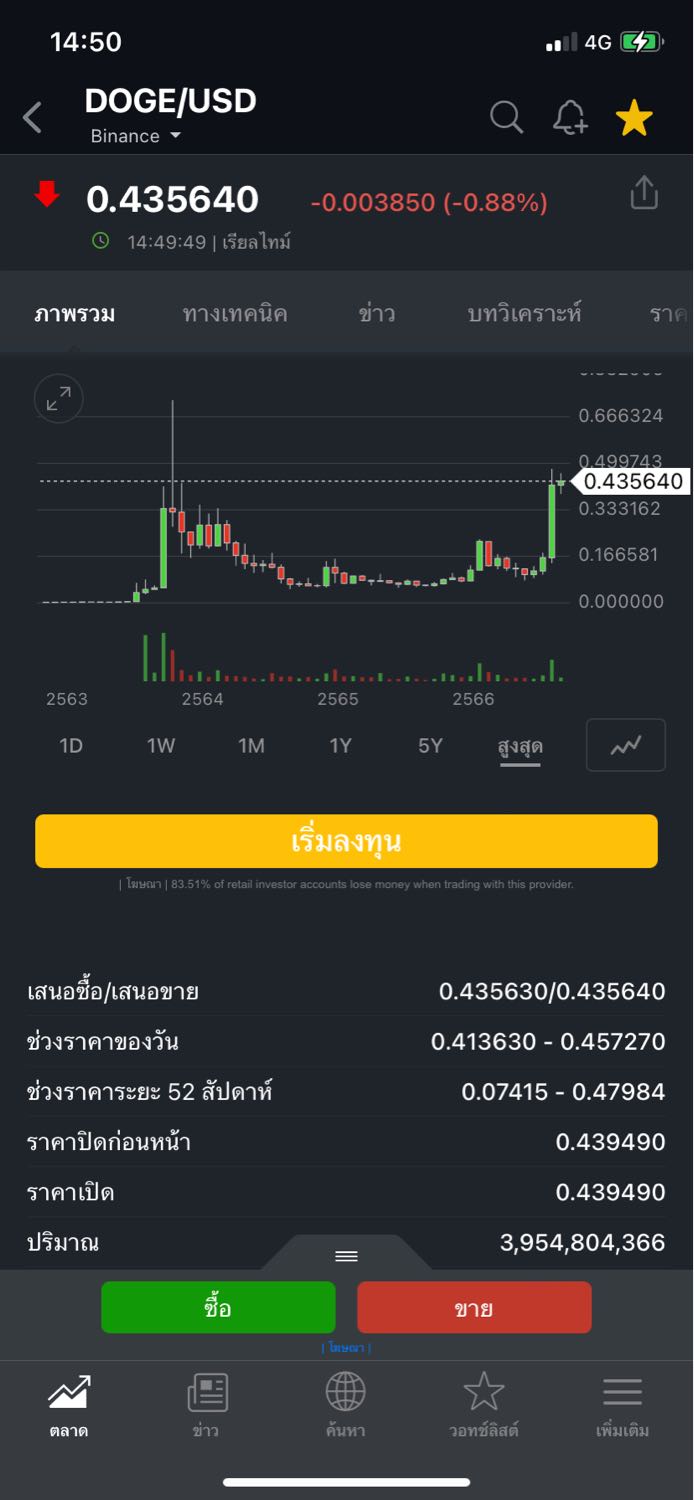The width and height of the screenshot is (694, 1500).
Task: Change chart type with the line icon
Action: click(626, 745)
